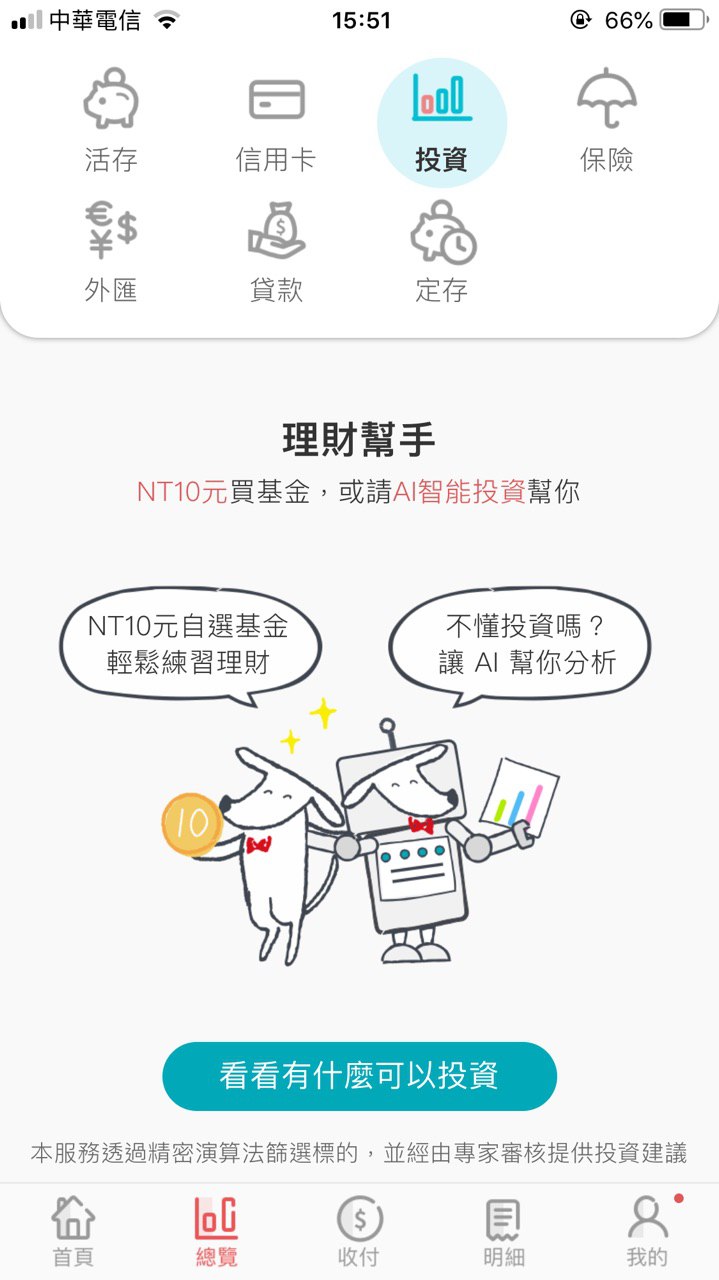Open the 保險 insurance category
This screenshot has height=1280, width=719.
607,120
